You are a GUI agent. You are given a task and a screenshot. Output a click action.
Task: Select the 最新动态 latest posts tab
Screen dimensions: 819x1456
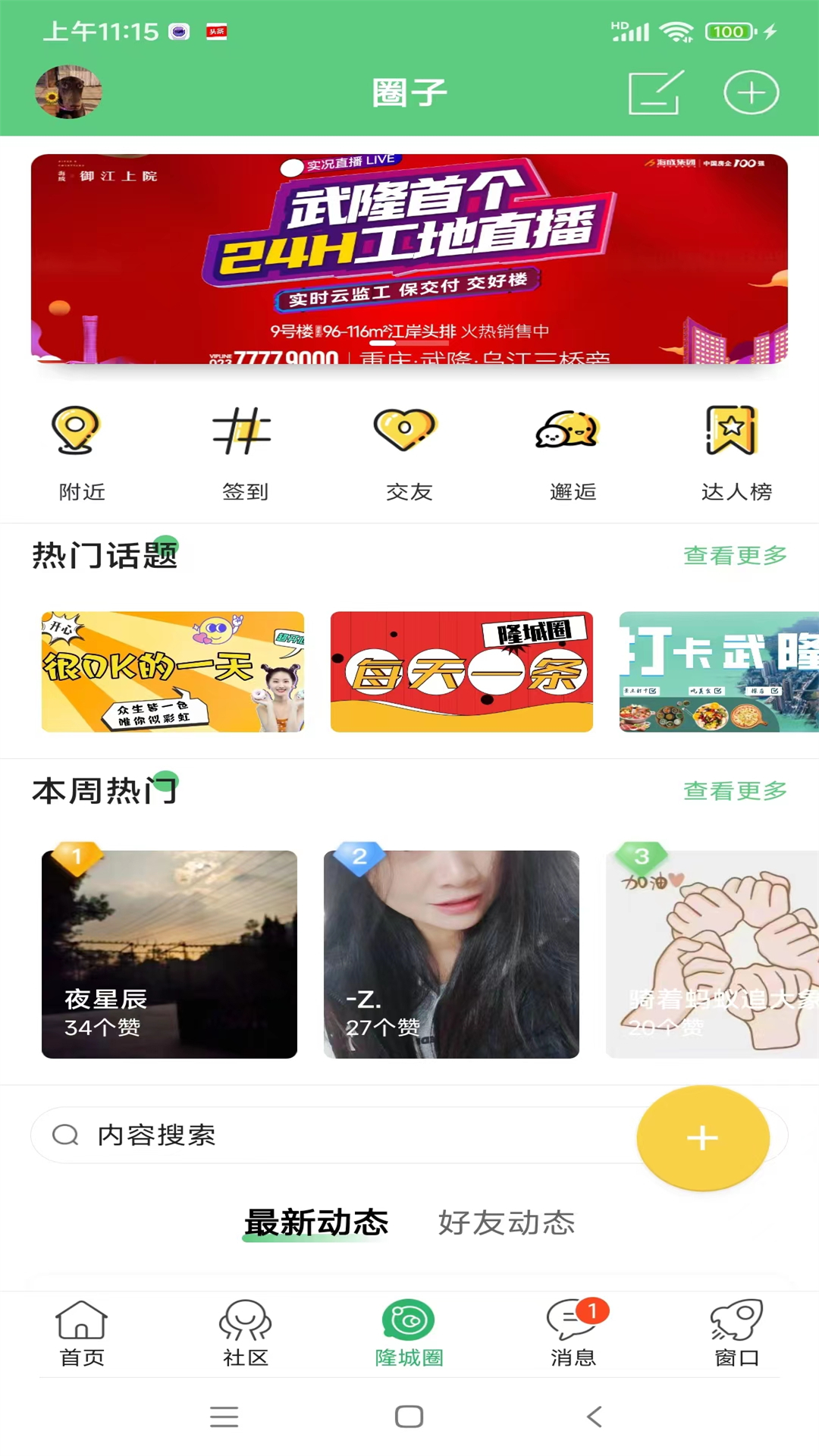[315, 1222]
